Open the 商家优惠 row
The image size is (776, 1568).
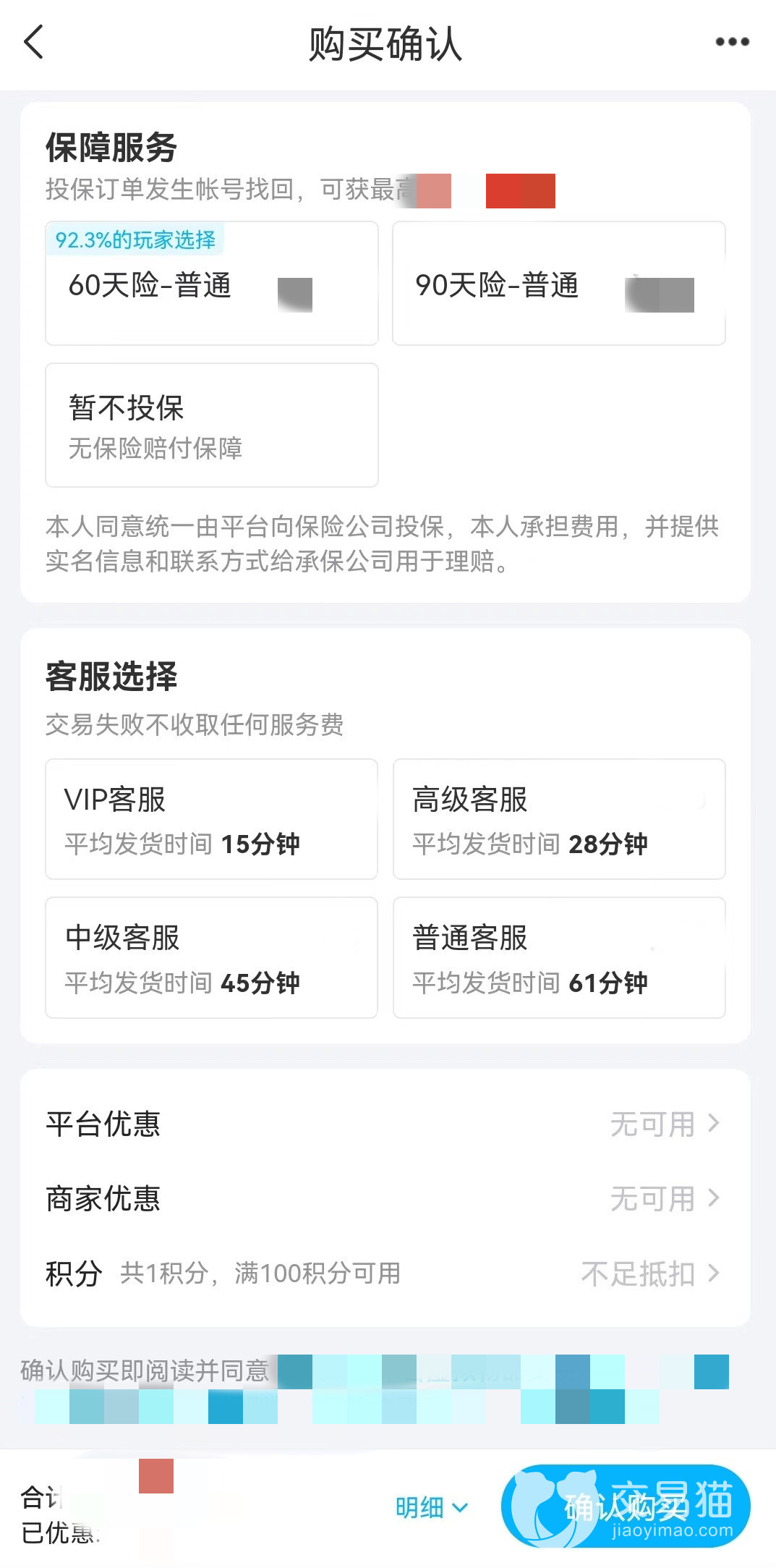tap(385, 1198)
